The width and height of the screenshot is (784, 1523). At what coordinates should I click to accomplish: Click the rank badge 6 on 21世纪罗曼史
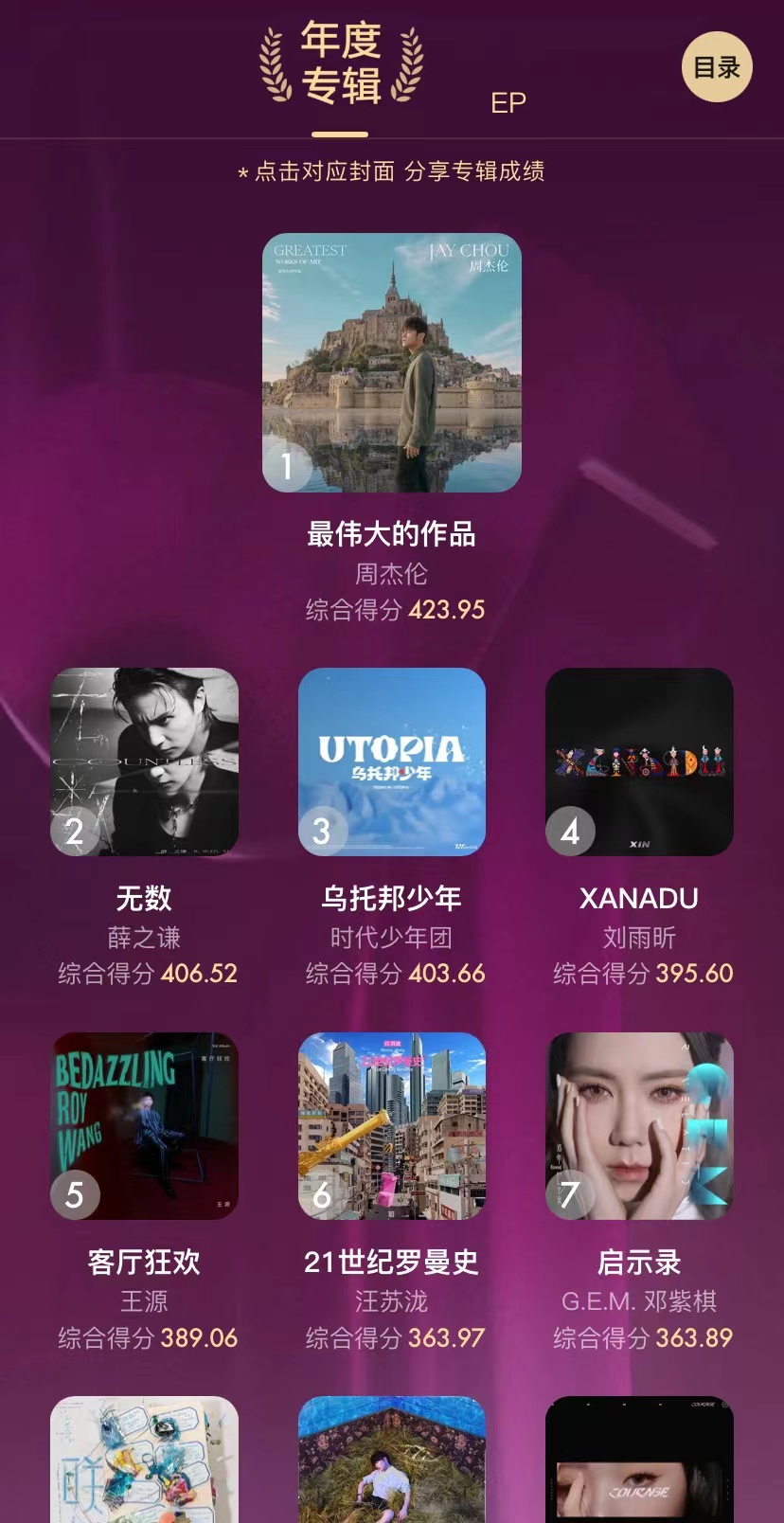pyautogui.click(x=322, y=1194)
